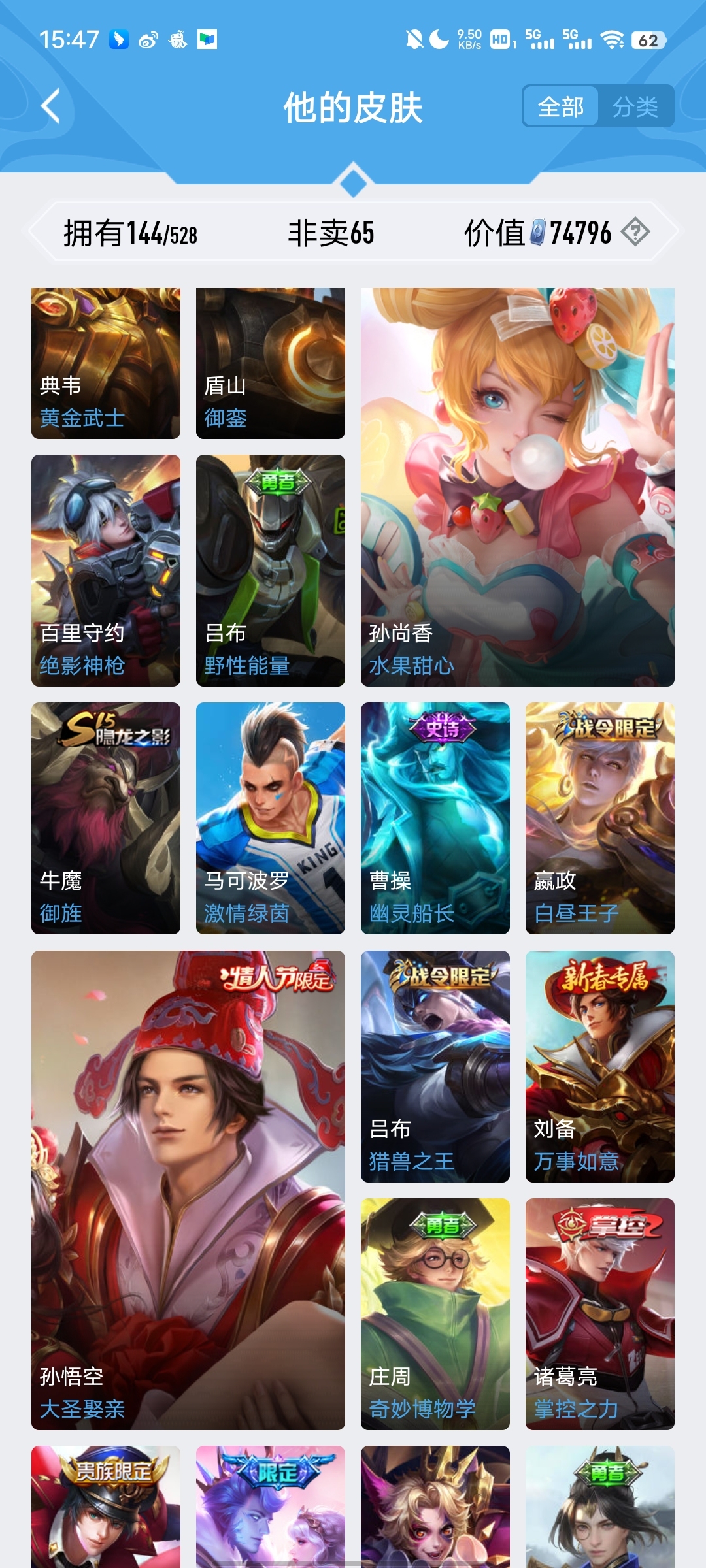Open 孙悟空 大圣娶亲 skin
The height and width of the screenshot is (1568, 706).
click(188, 1190)
